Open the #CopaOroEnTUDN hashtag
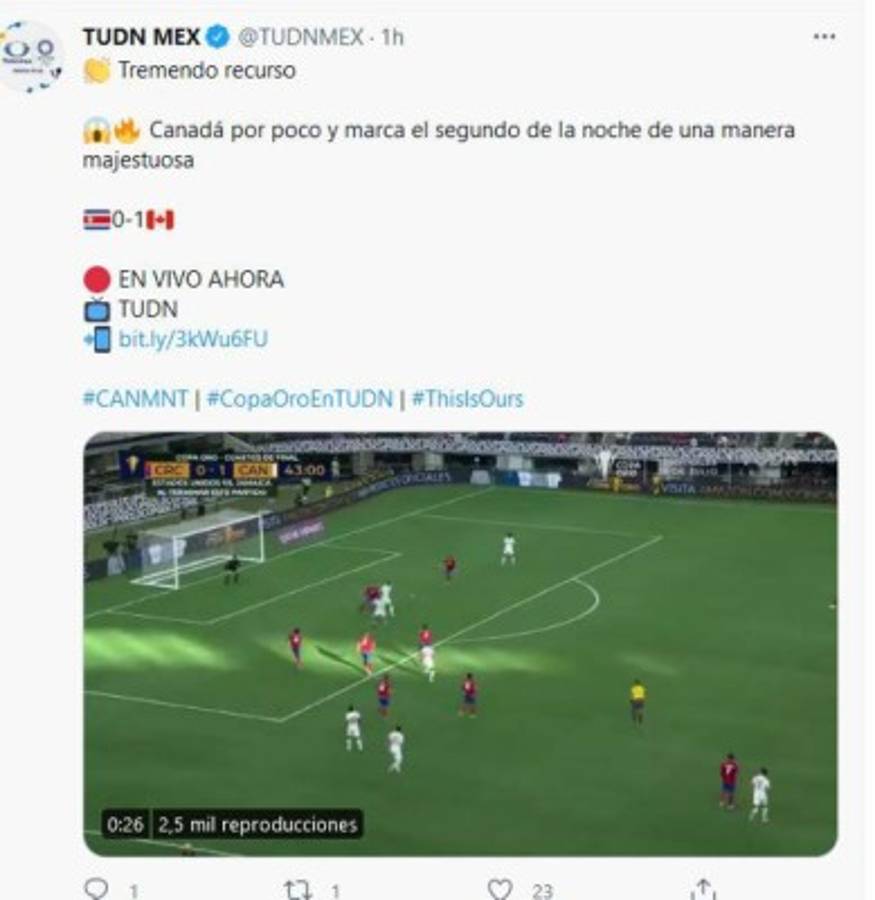The height and width of the screenshot is (900, 875). 299,399
